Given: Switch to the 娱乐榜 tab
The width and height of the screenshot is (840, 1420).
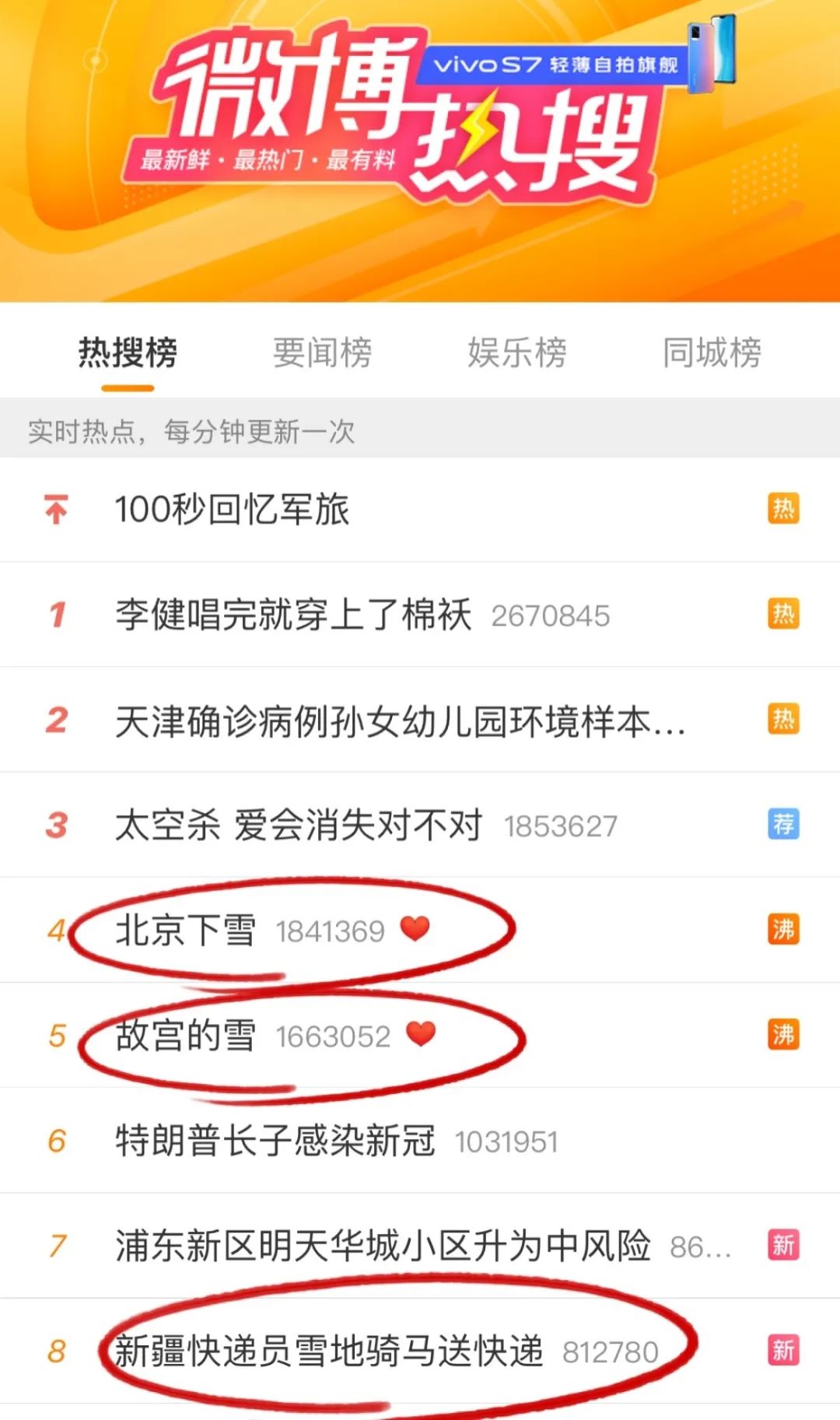Looking at the screenshot, I should tap(517, 352).
